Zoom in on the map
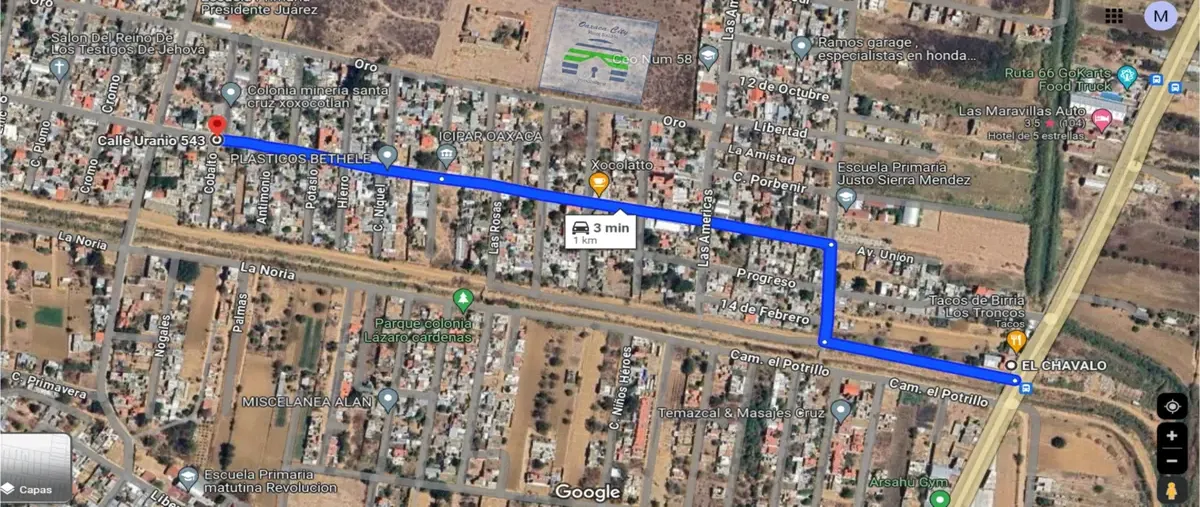 coord(1171,437)
